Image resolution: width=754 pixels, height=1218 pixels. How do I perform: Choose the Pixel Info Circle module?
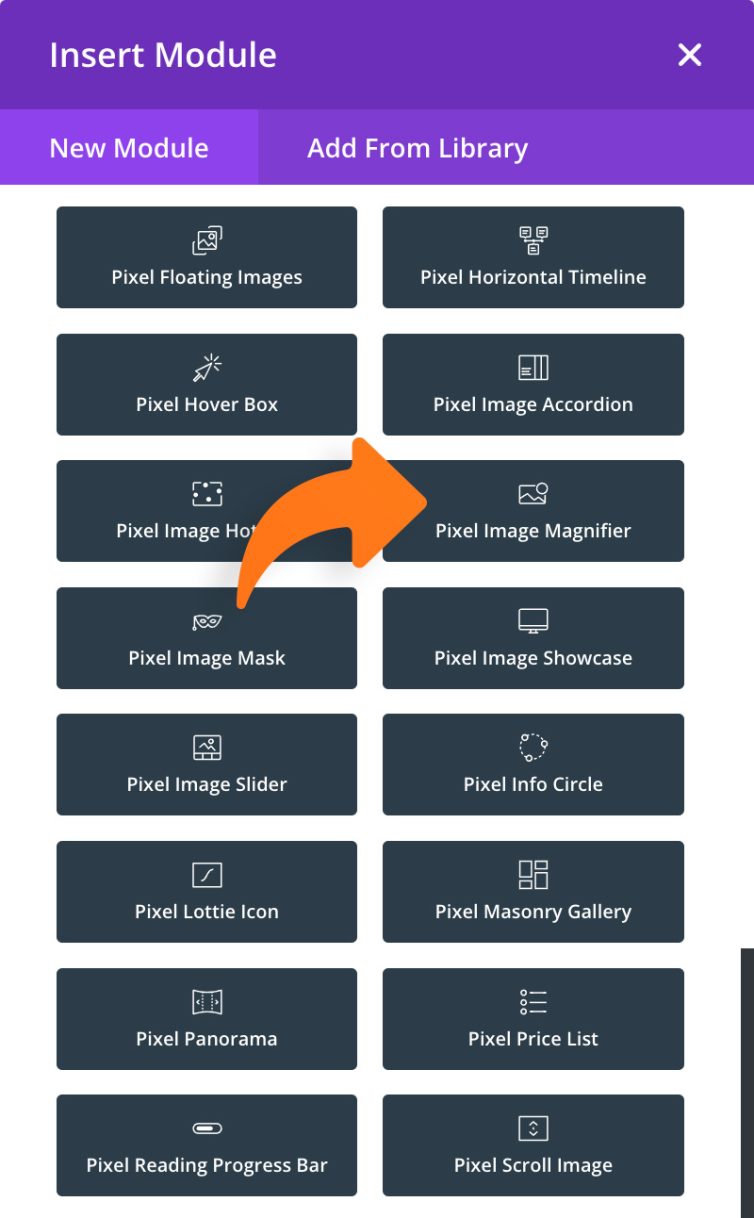[533, 765]
